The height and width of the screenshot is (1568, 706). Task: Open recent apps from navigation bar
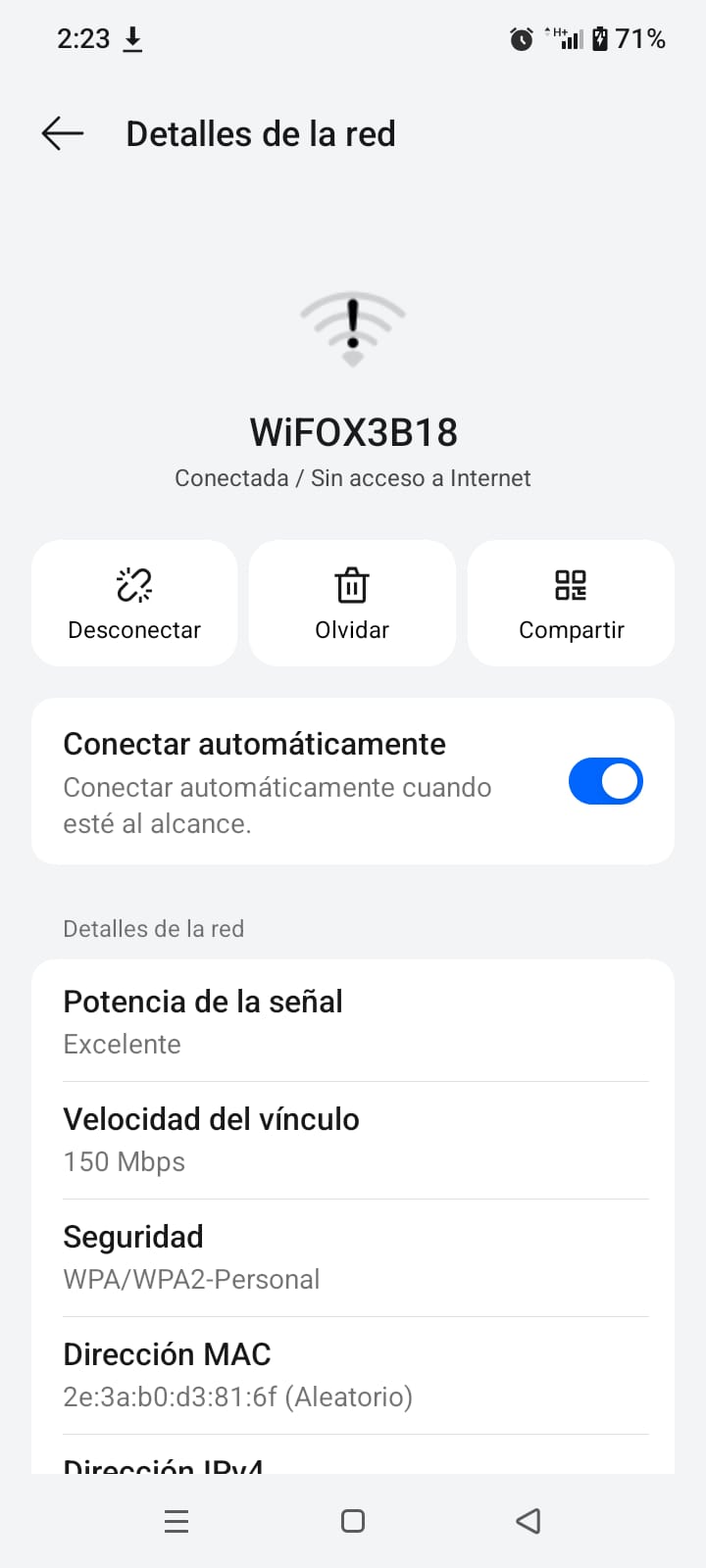click(x=176, y=1521)
